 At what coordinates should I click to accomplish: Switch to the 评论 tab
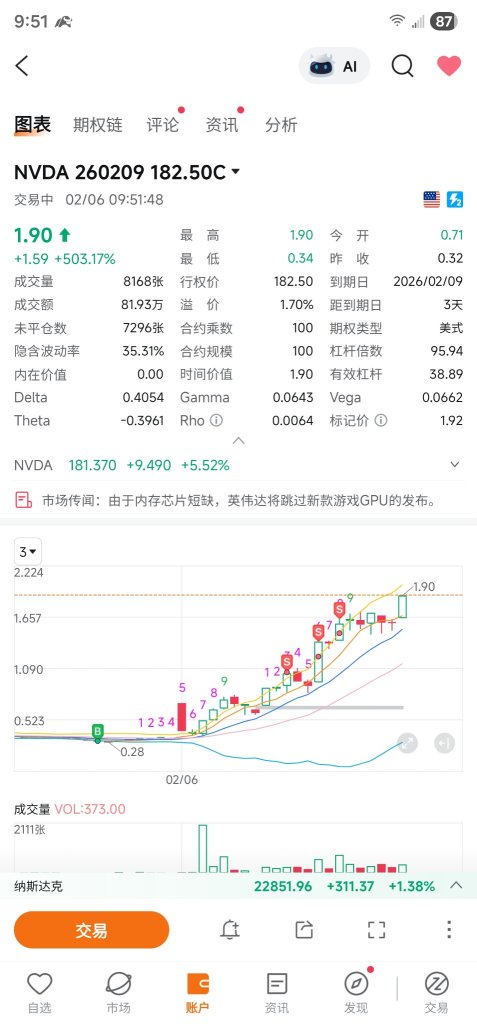(163, 125)
